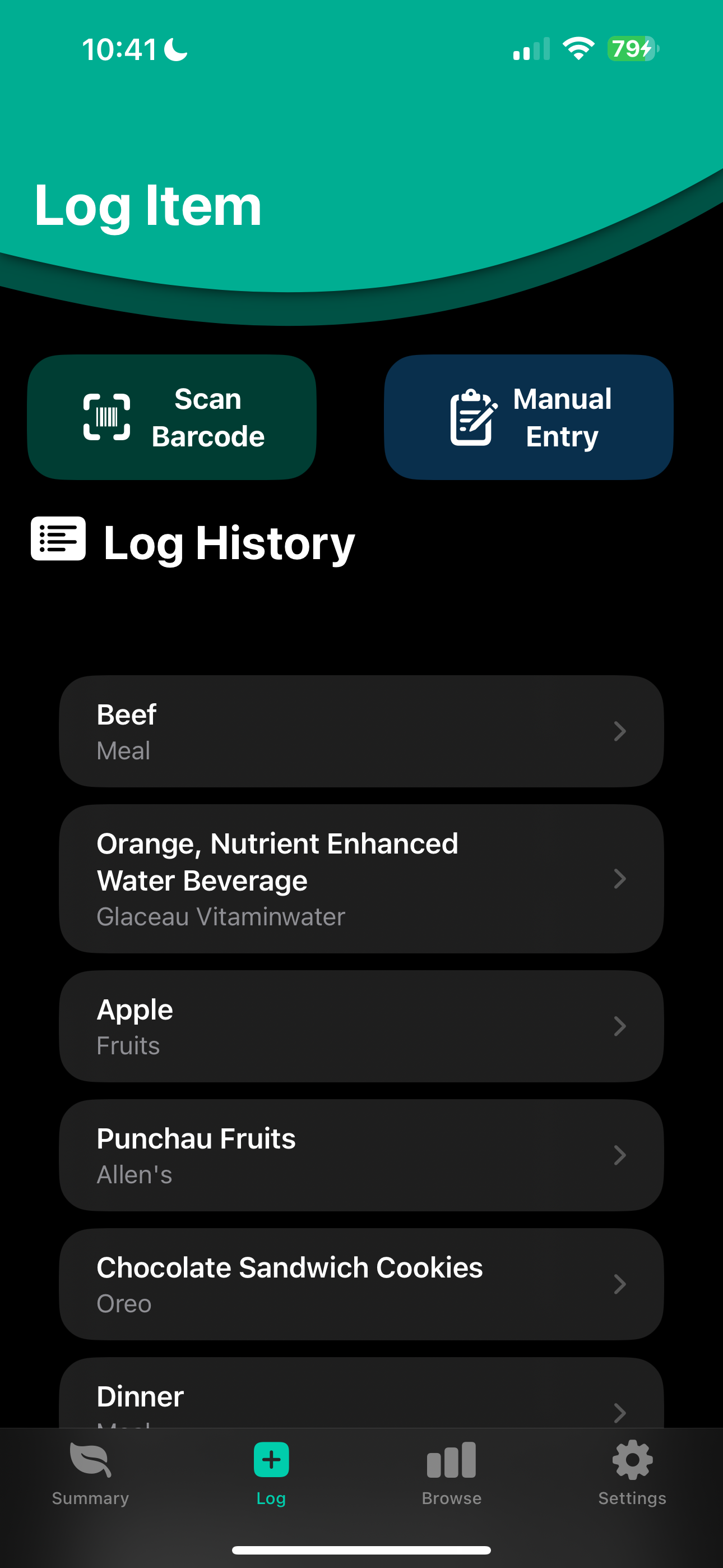Tap the Scan Barcode button
The height and width of the screenshot is (1568, 723).
(x=172, y=418)
